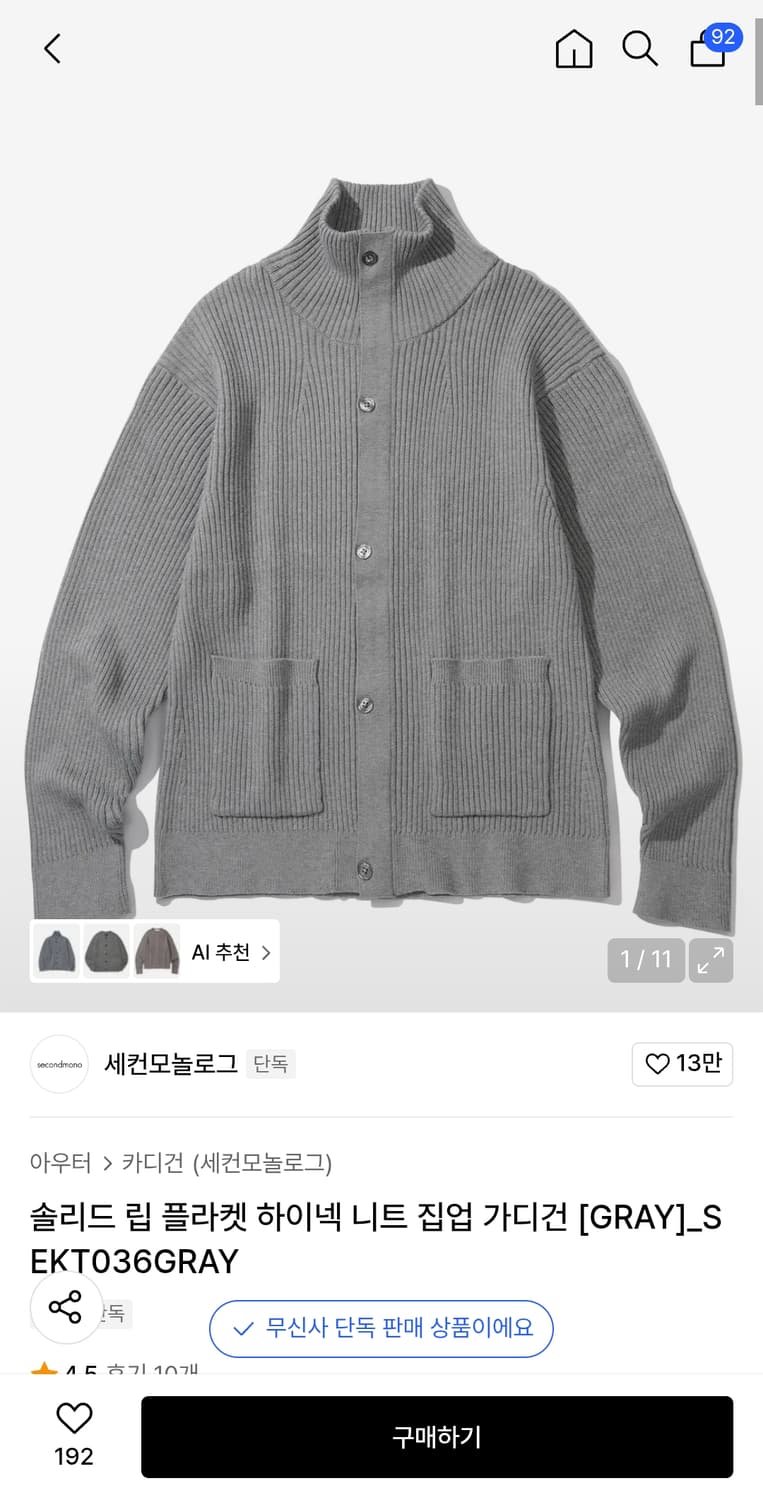Tap the 구매하기 purchase button

440,1437
